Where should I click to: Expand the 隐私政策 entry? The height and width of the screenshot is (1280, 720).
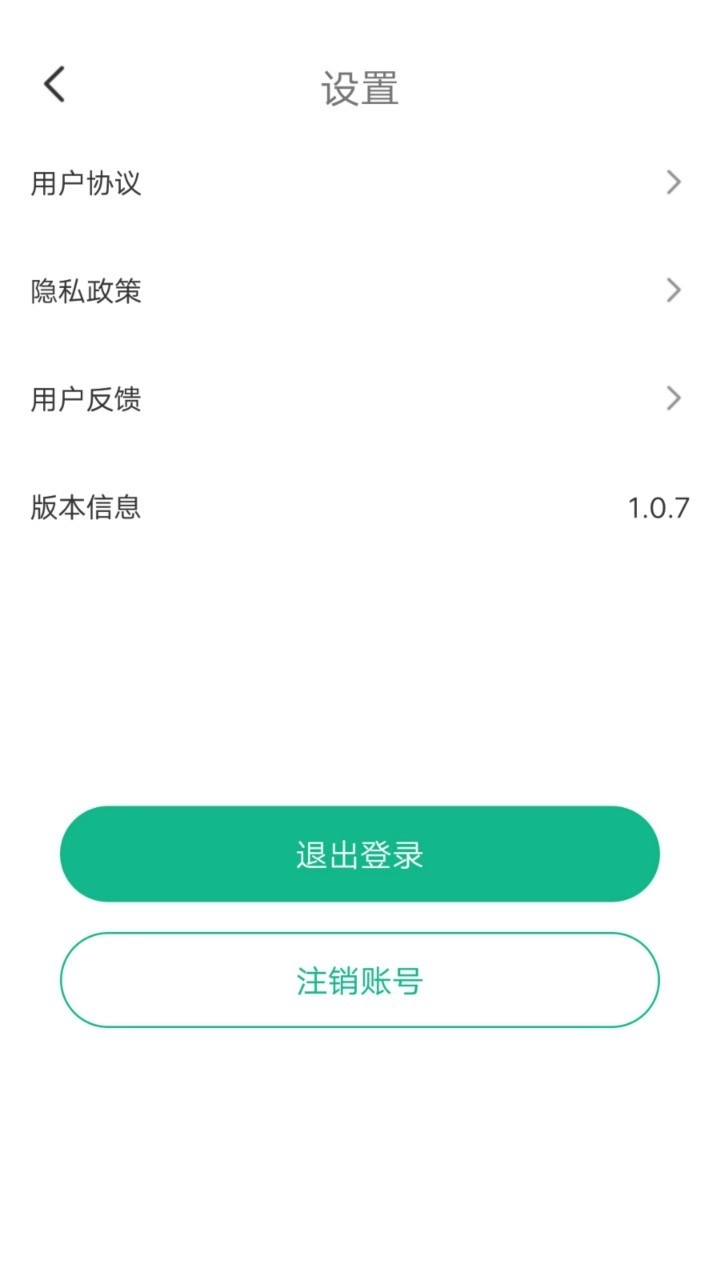(x=360, y=291)
